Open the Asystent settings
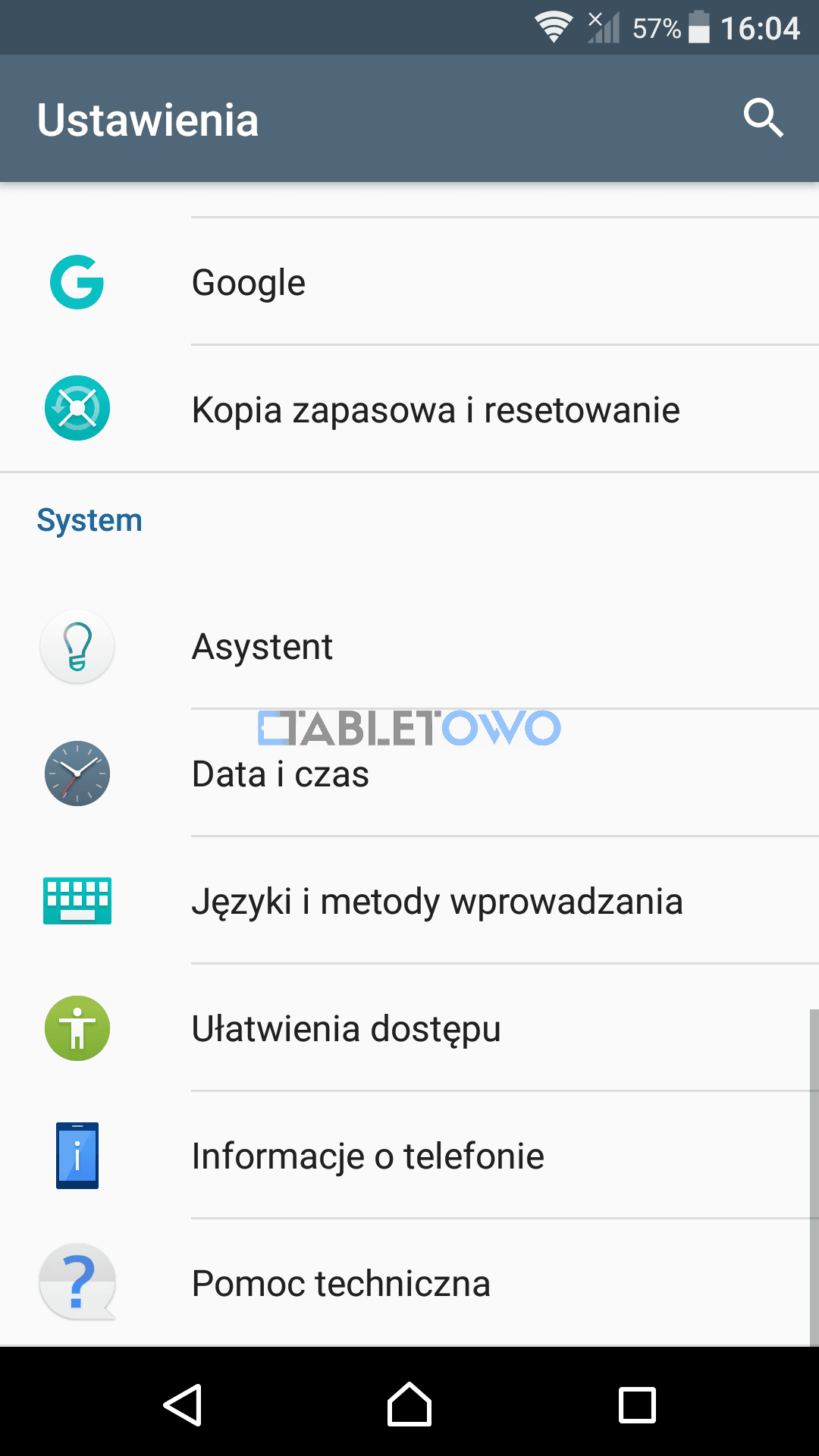Viewport: 819px width, 1456px height. coord(409,646)
